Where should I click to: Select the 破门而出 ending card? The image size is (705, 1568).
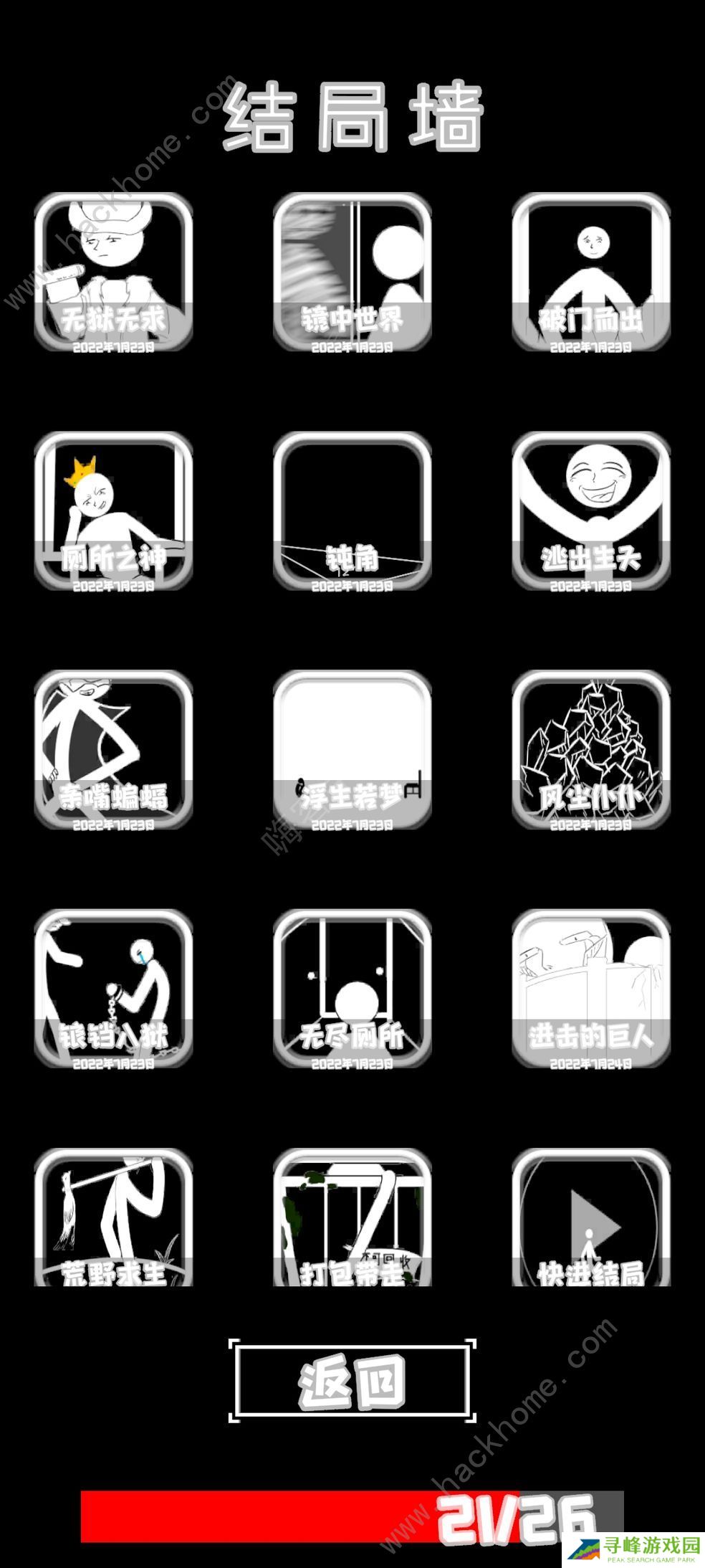590,272
